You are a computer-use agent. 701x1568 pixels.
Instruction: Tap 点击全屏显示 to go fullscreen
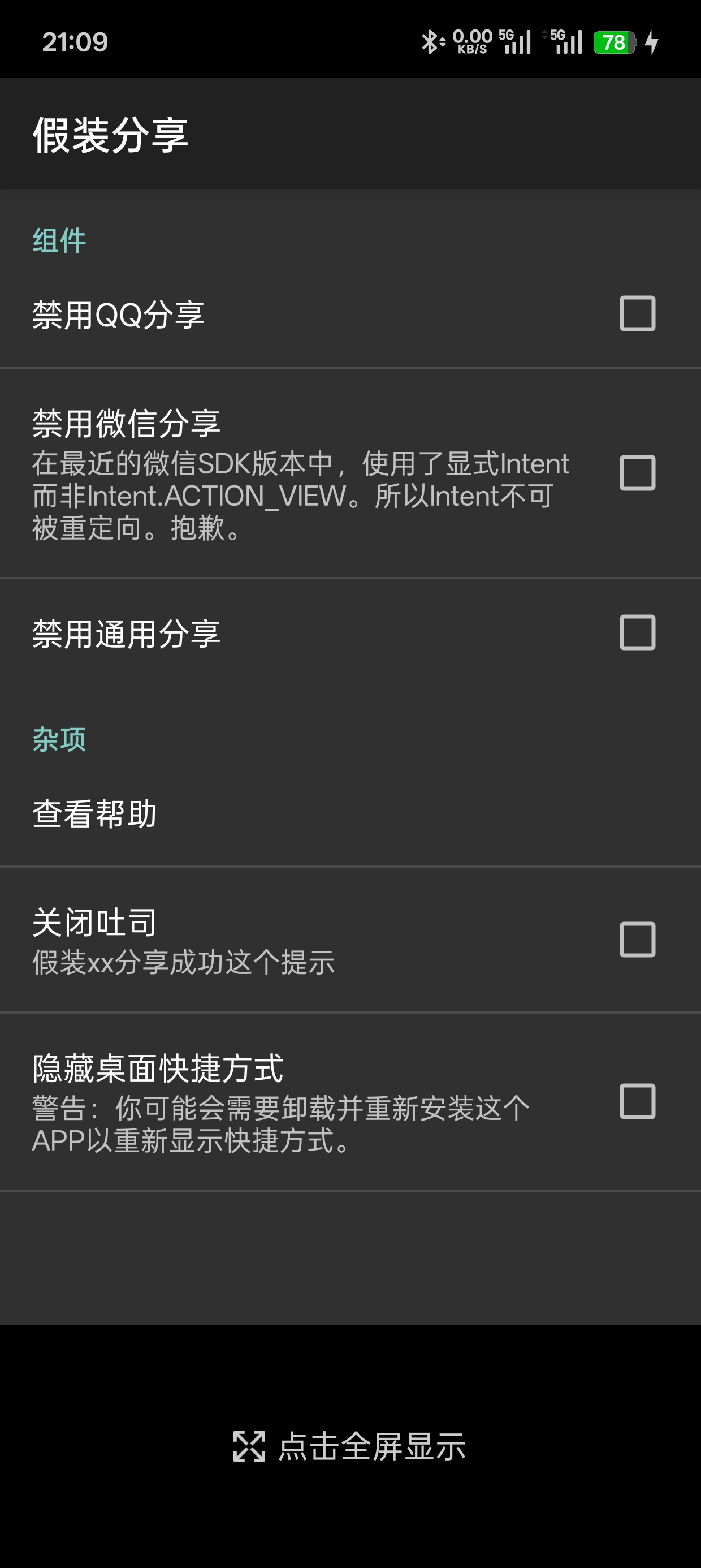point(350,1446)
